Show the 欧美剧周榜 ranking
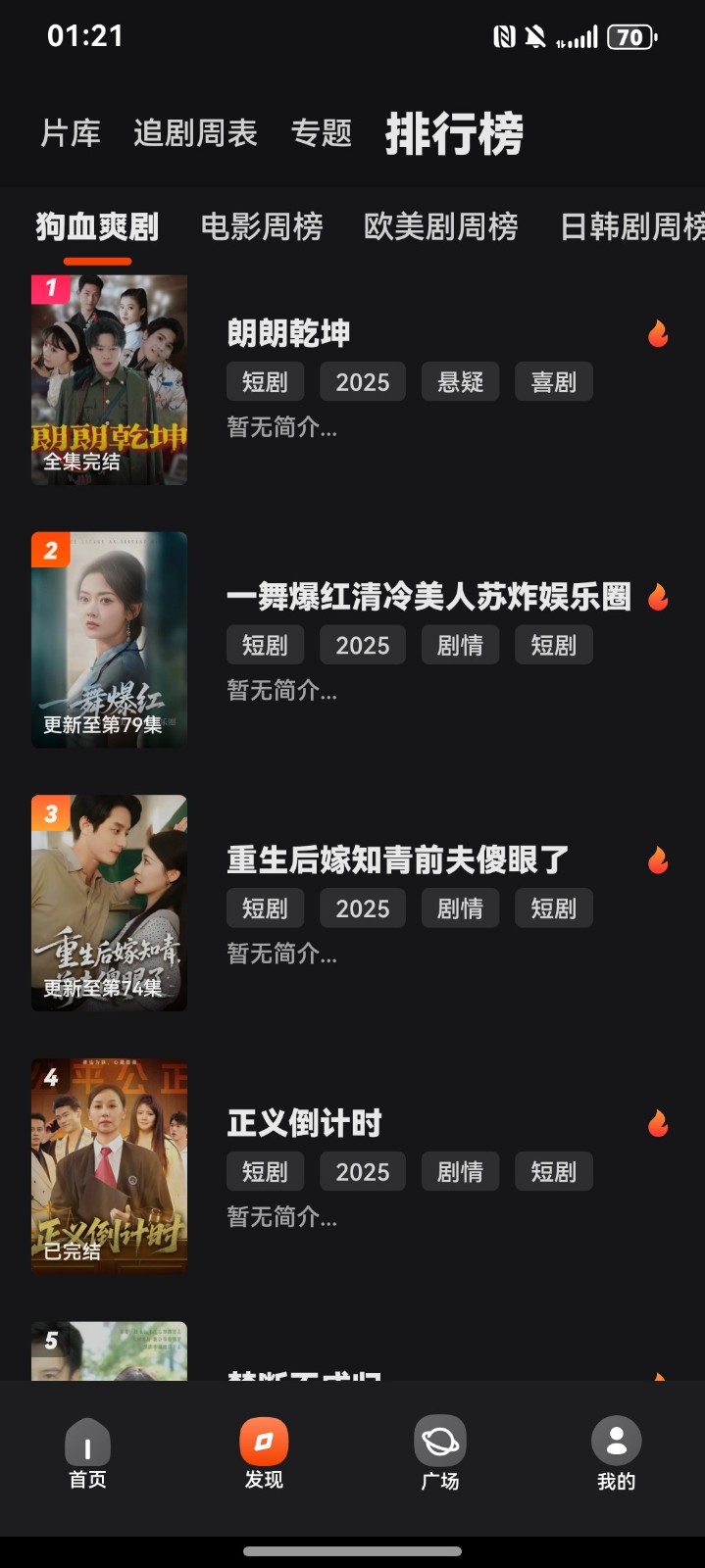The image size is (705, 1568). pos(440,226)
